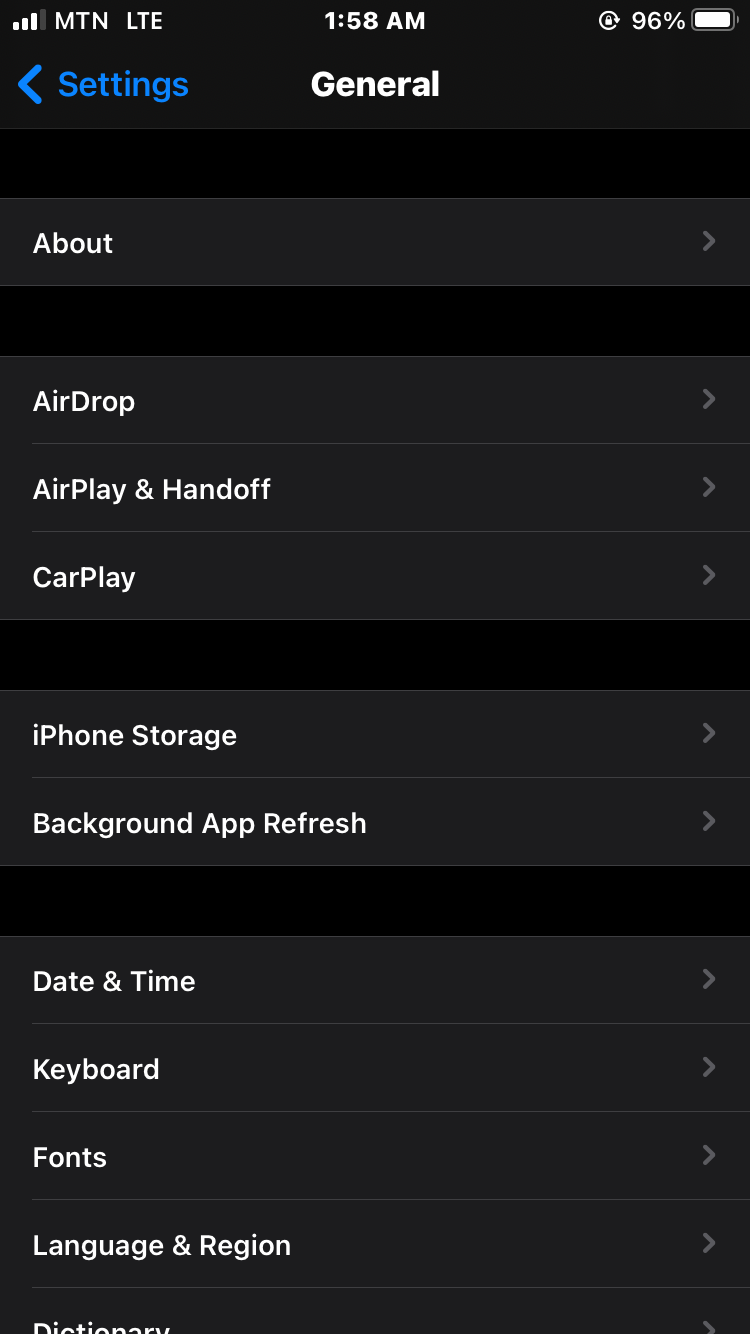Viewport: 750px width, 1334px height.
Task: Open Background App Refresh
Action: pos(375,823)
